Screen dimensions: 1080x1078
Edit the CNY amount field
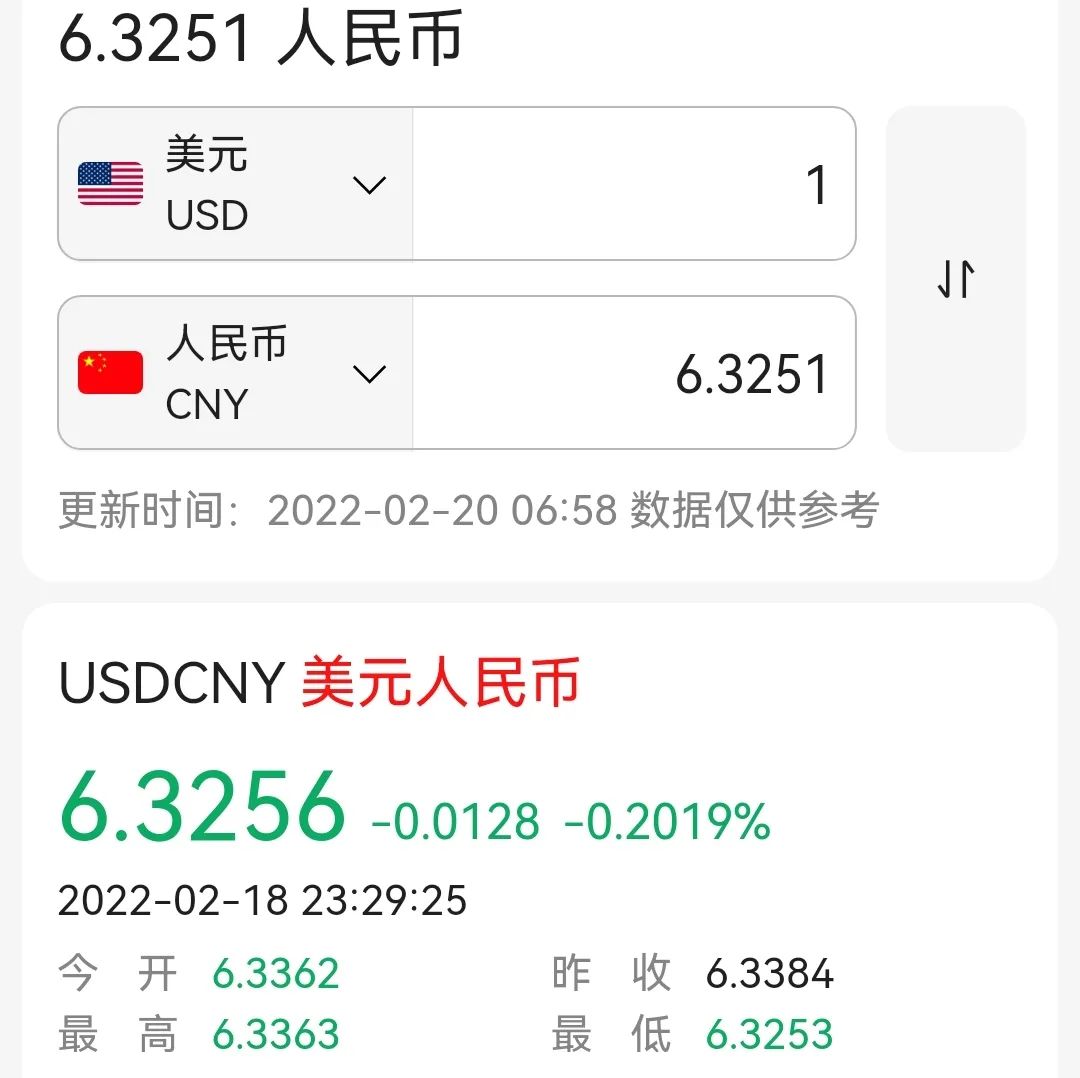tap(634, 373)
